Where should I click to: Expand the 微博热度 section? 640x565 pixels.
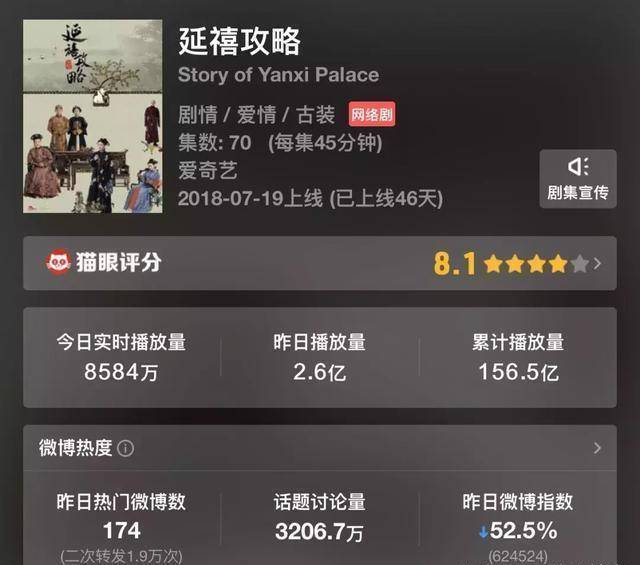pyautogui.click(x=597, y=448)
